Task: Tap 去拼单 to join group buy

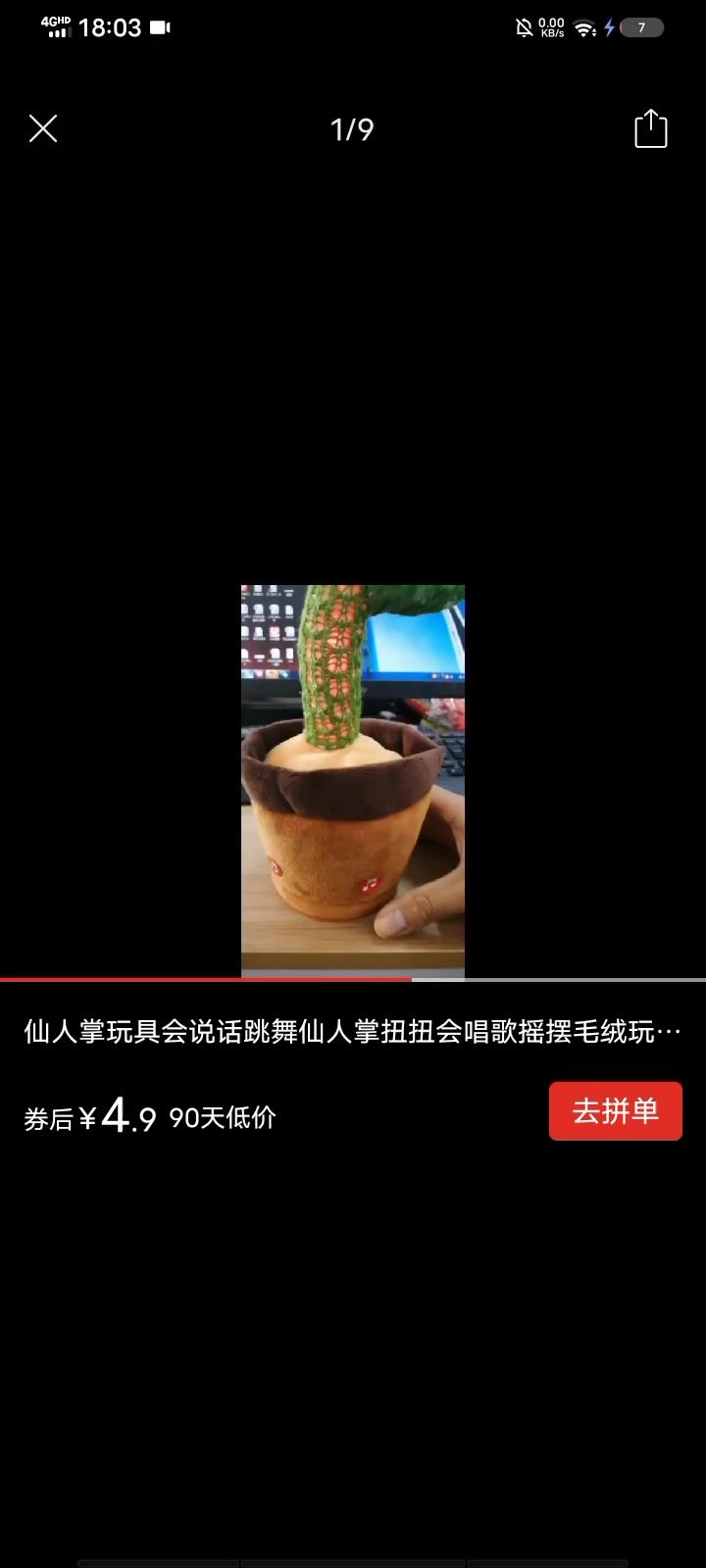Action: [615, 1110]
